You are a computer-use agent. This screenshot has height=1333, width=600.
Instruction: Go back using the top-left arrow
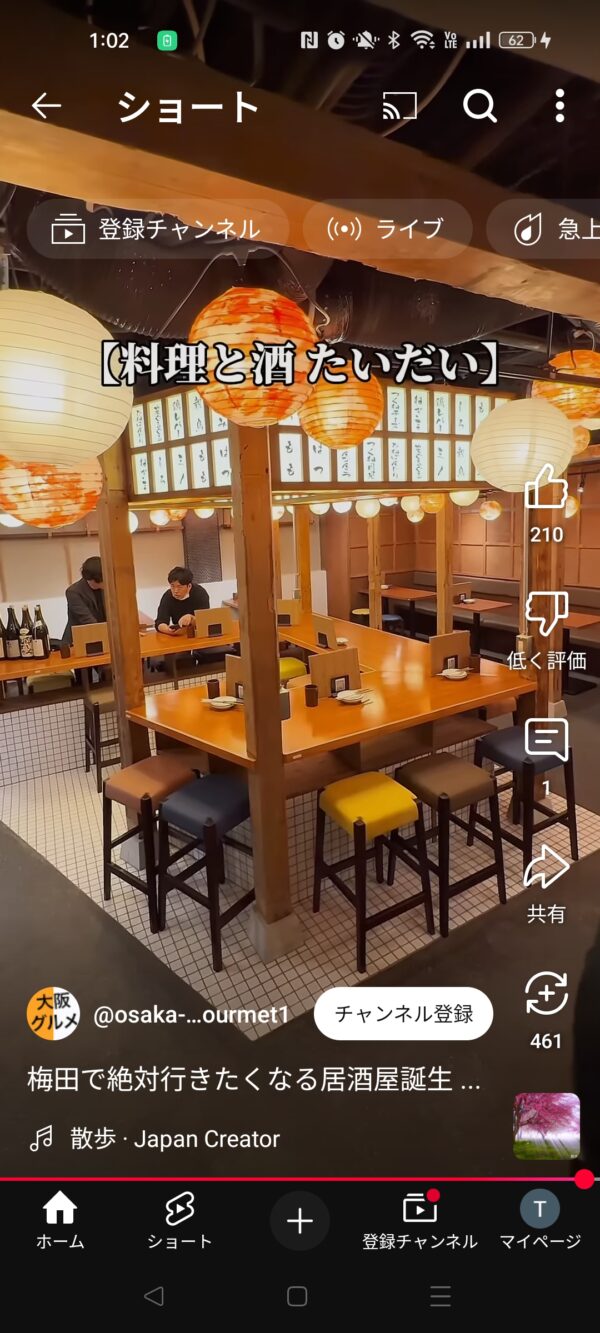coord(46,106)
